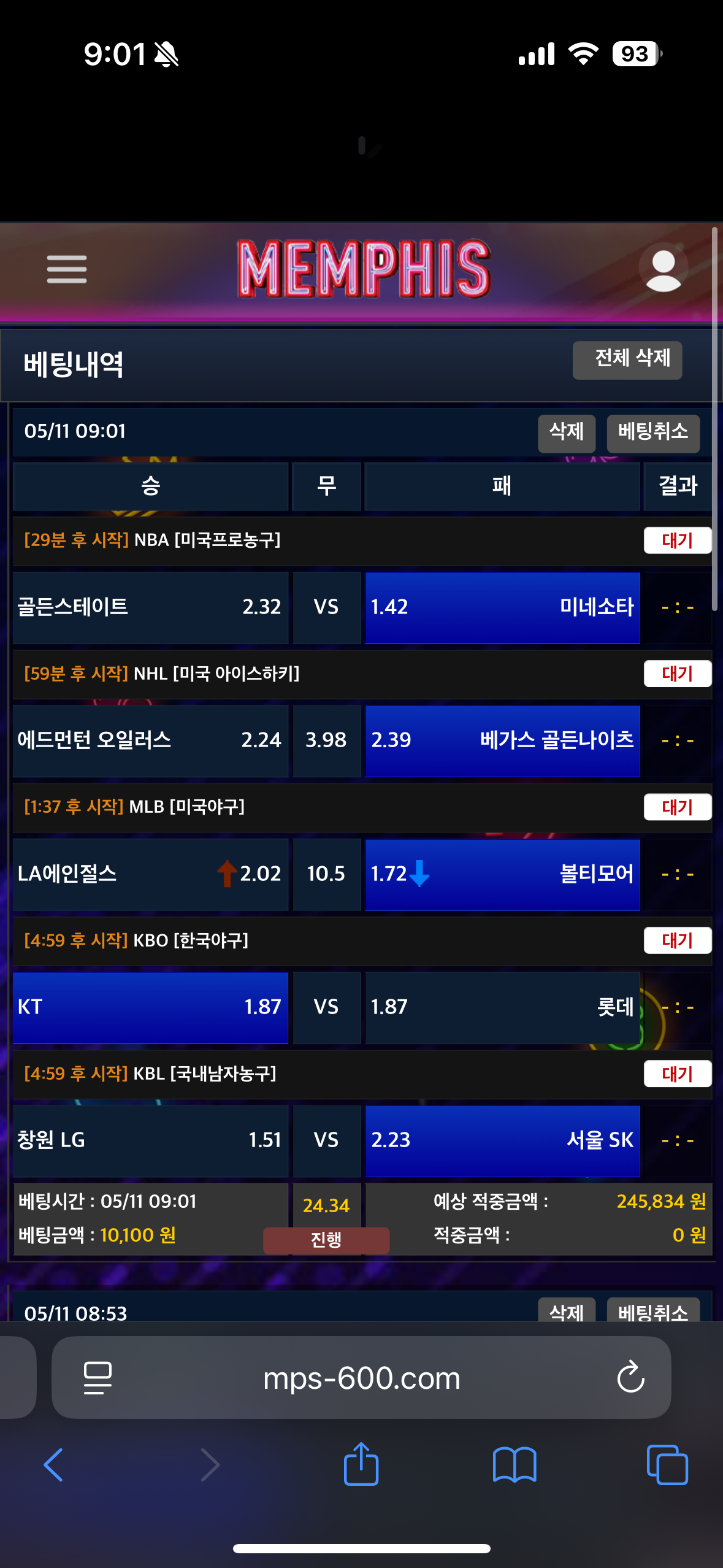Go back to the previous page
Viewport: 723px width, 1568px height.
pyautogui.click(x=54, y=1465)
